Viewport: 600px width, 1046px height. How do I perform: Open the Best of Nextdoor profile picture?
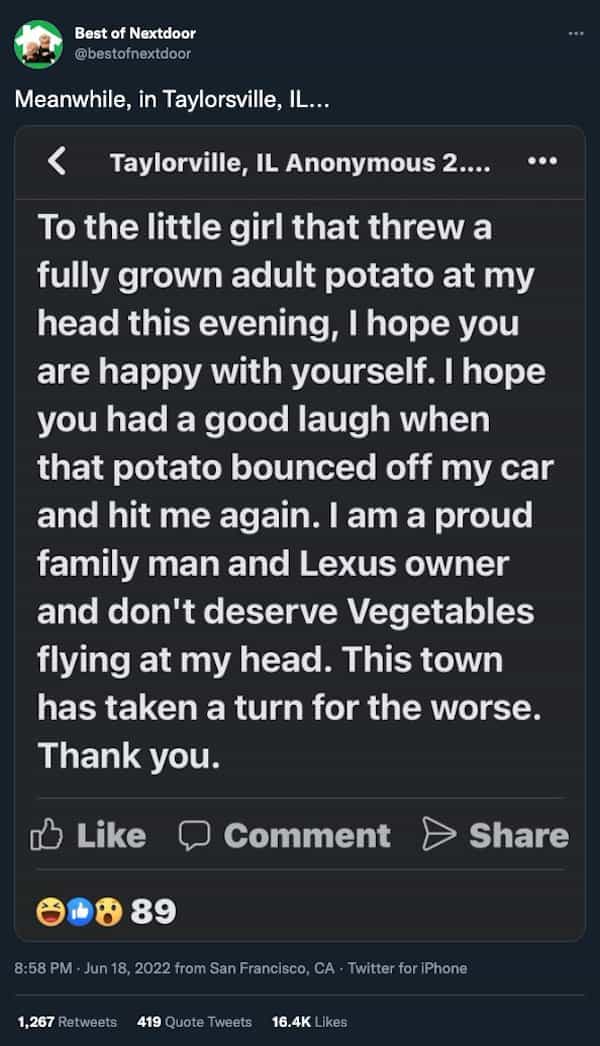[x=38, y=44]
